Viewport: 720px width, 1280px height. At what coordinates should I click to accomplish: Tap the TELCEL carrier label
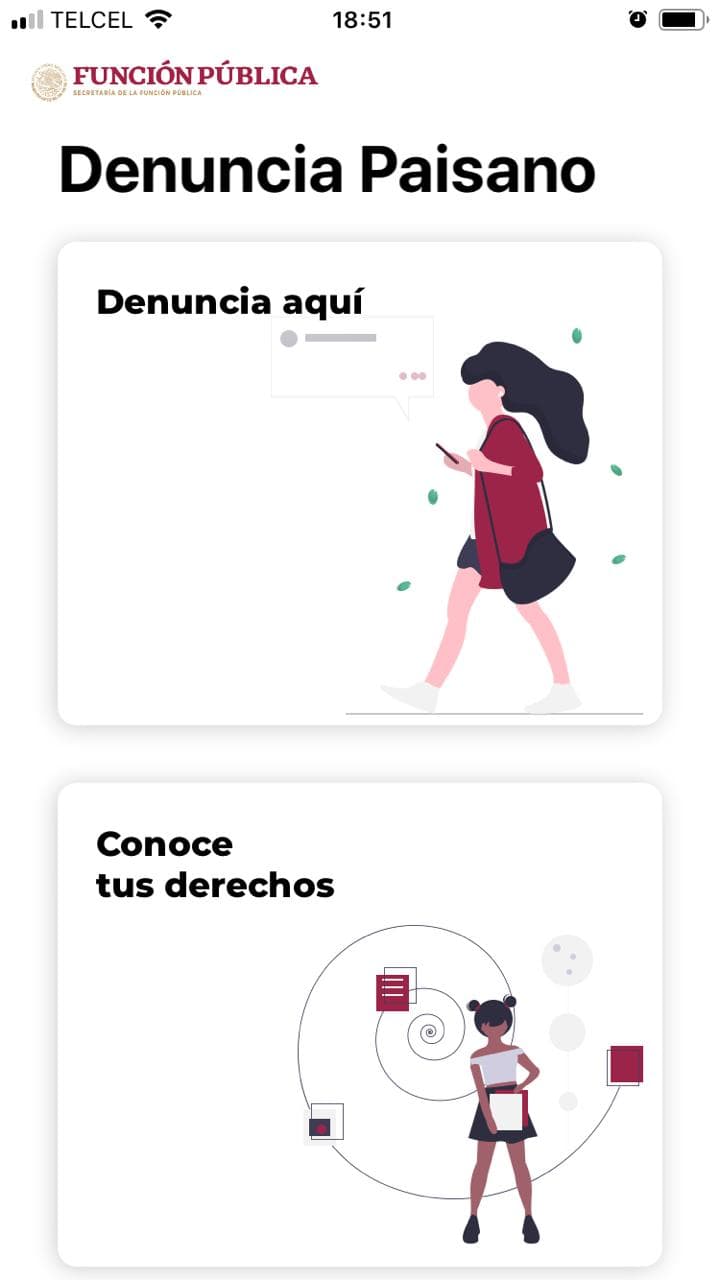(90, 19)
